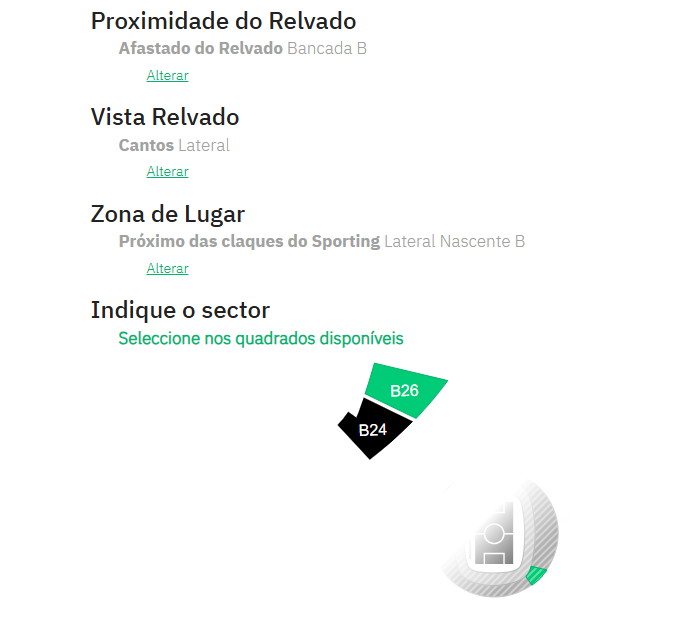
Task: Change the Vista Relvado selection
Action: pos(167,171)
